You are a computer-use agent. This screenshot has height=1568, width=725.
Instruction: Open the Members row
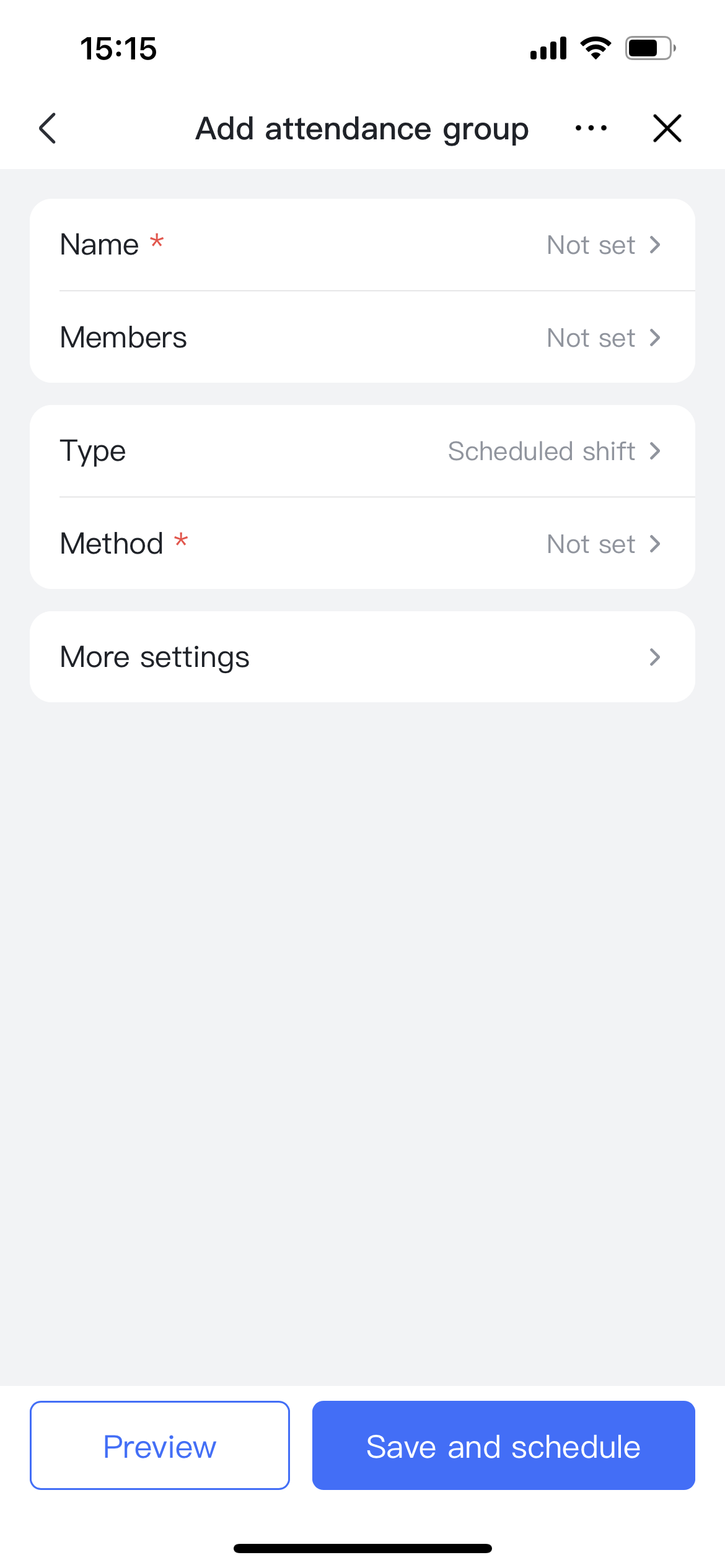click(362, 338)
